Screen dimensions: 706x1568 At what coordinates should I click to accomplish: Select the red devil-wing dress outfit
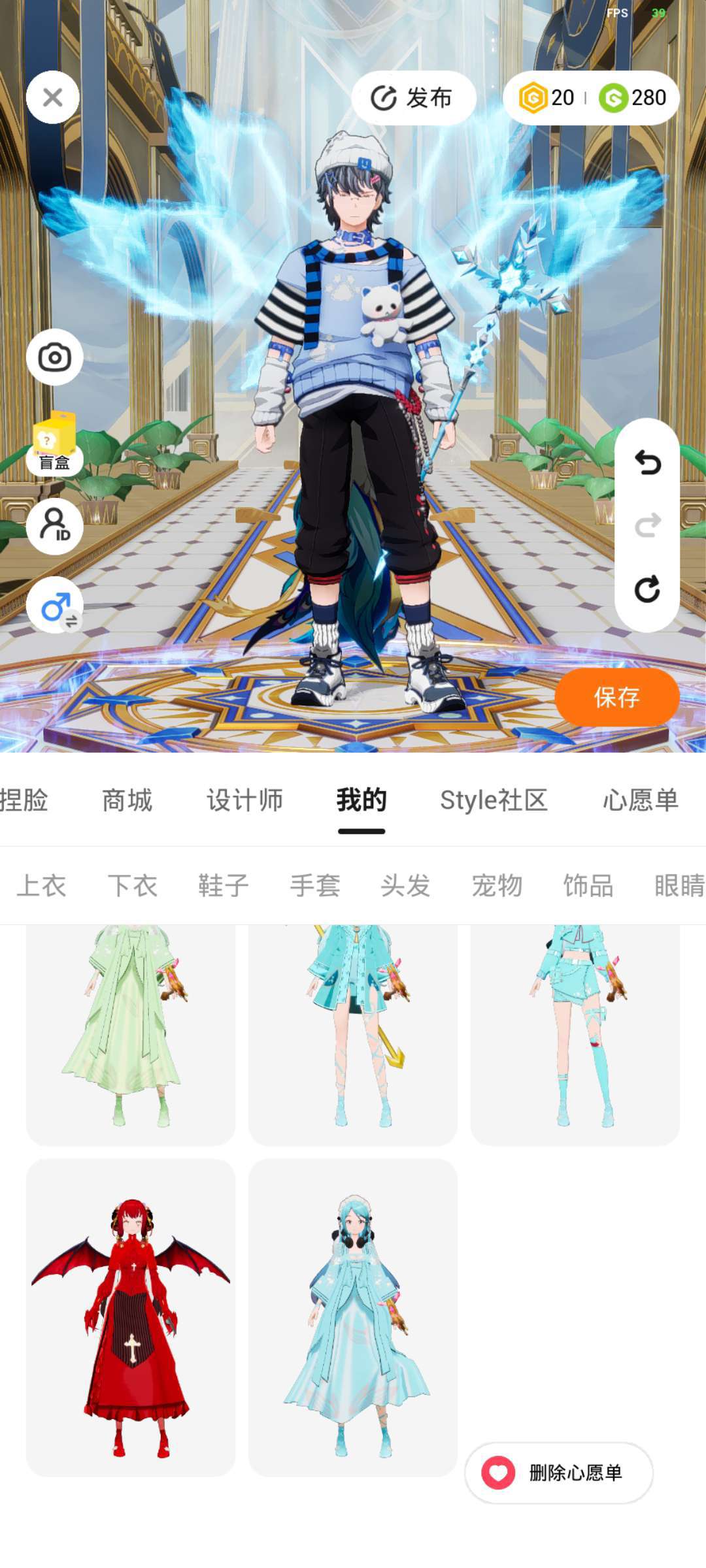(x=131, y=1316)
